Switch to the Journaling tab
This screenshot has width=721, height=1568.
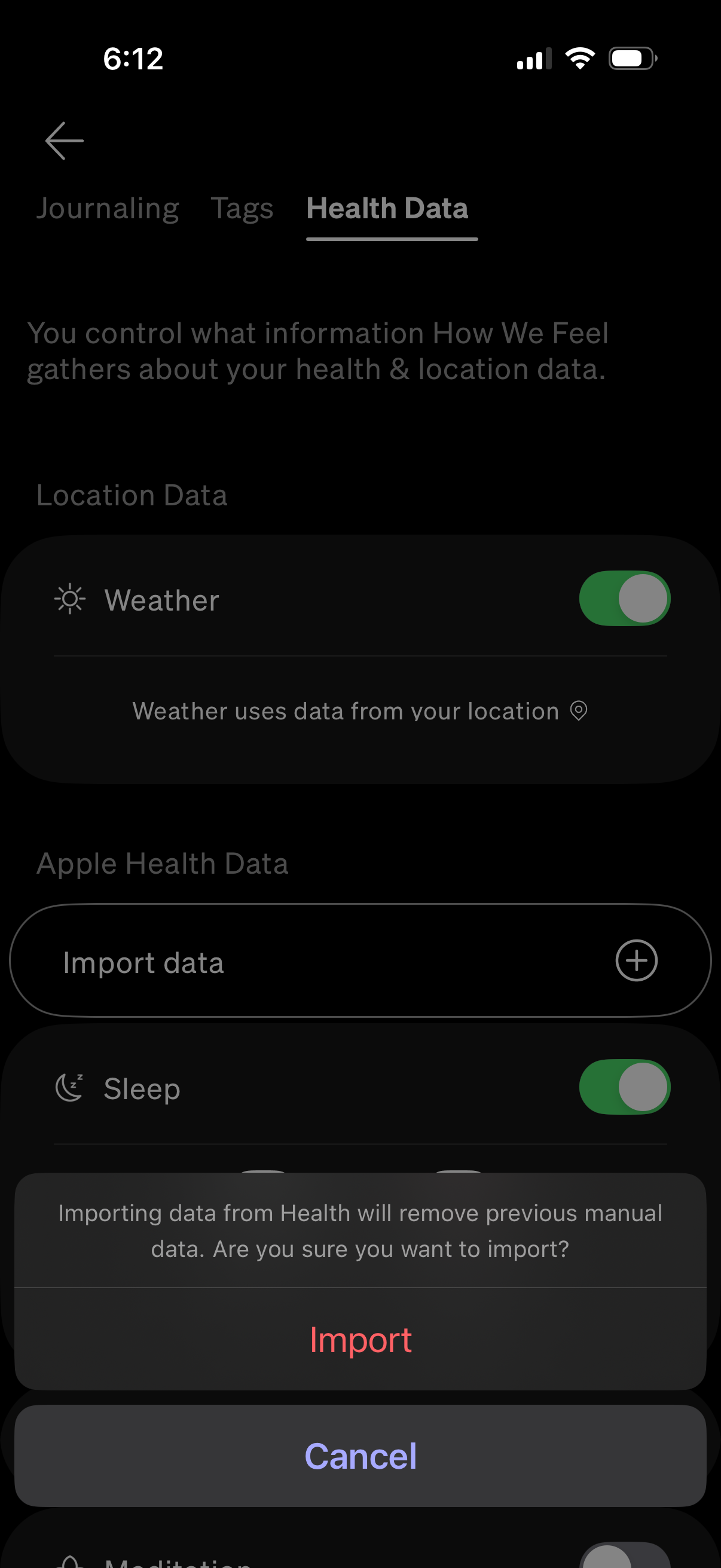[108, 209]
